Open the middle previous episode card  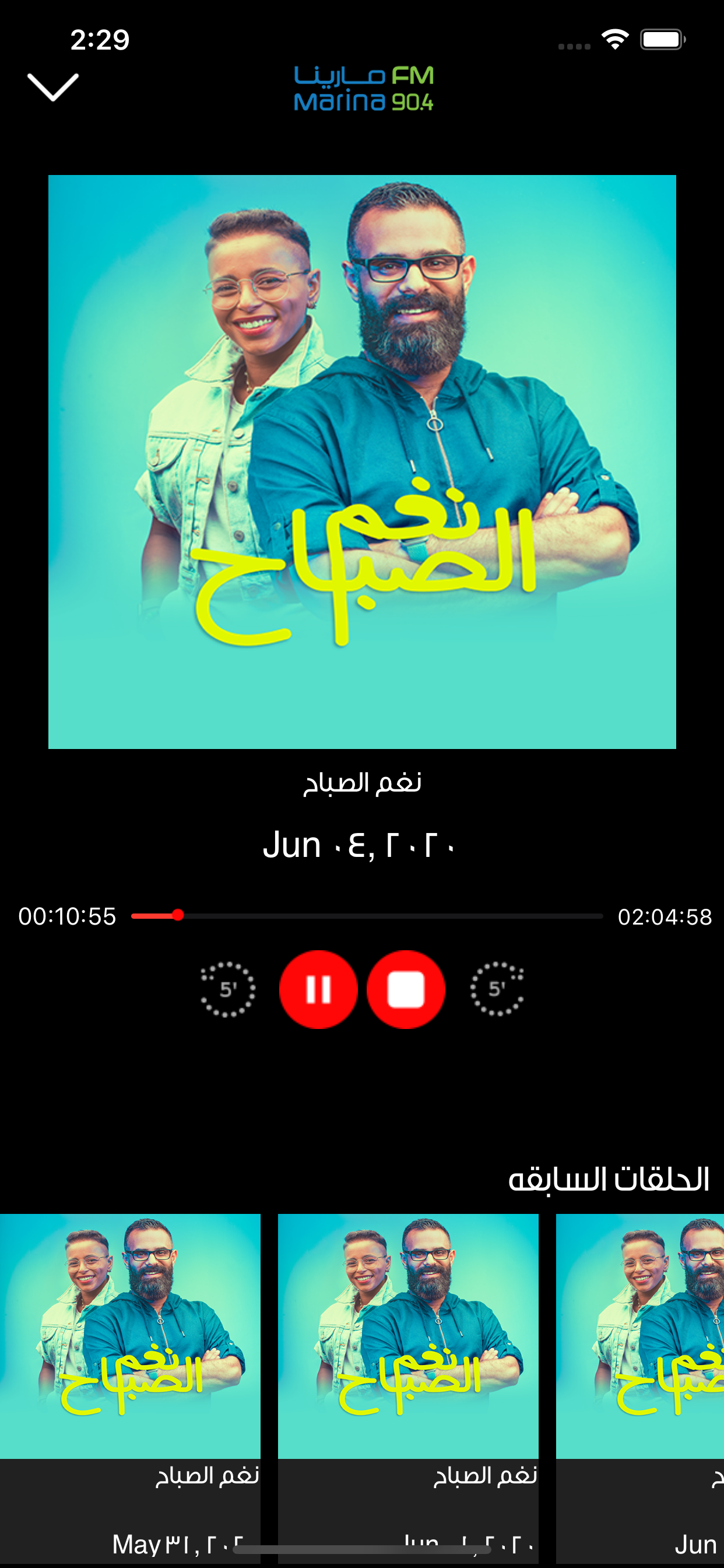pos(408,1388)
